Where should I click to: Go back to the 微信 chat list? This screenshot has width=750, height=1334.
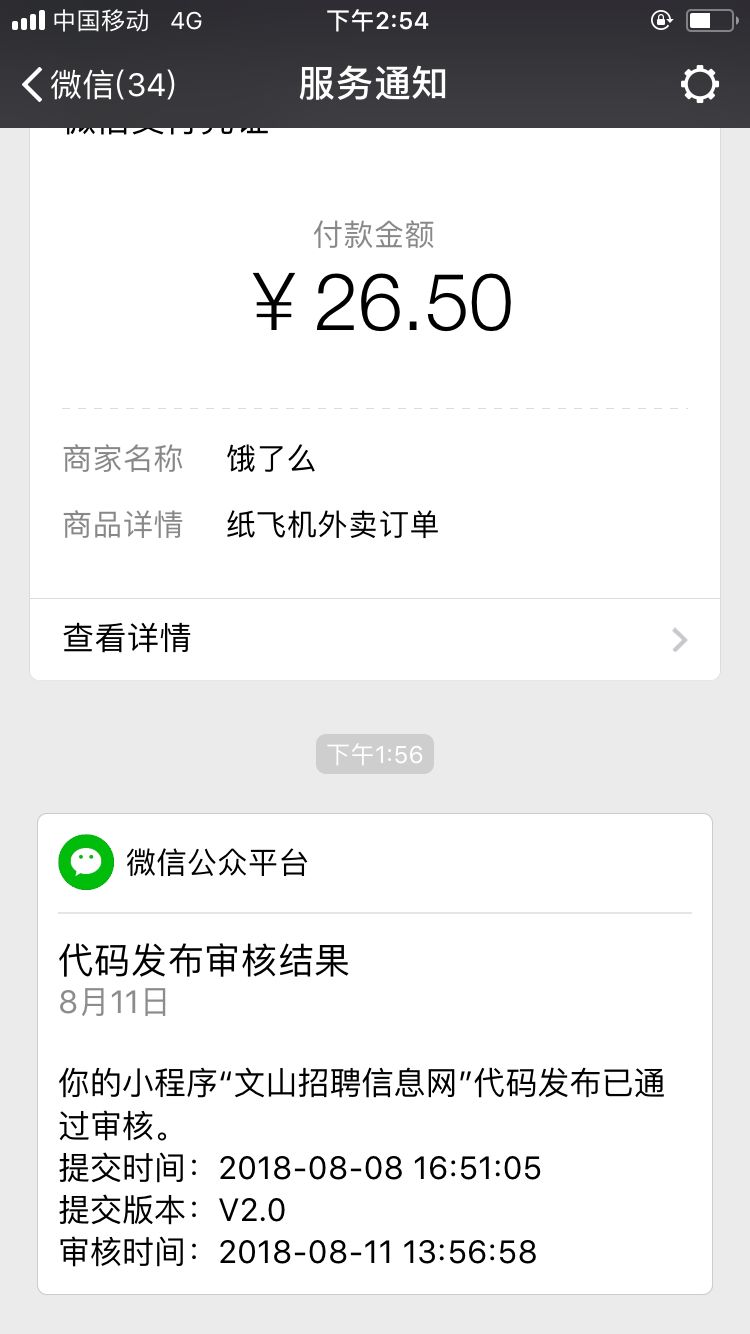99,85
